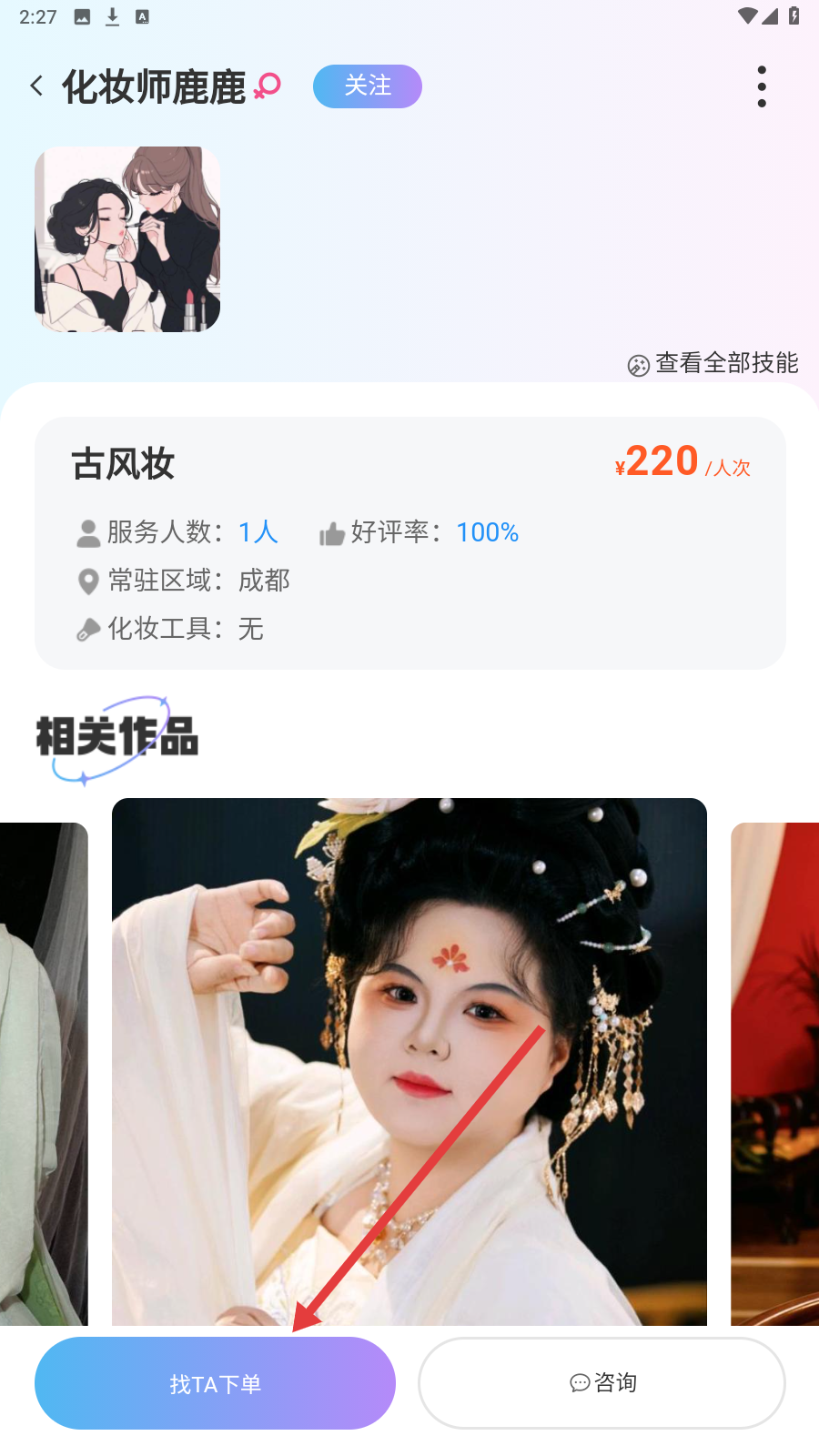
Task: Open the makeup artist's profile avatar
Action: 127,239
